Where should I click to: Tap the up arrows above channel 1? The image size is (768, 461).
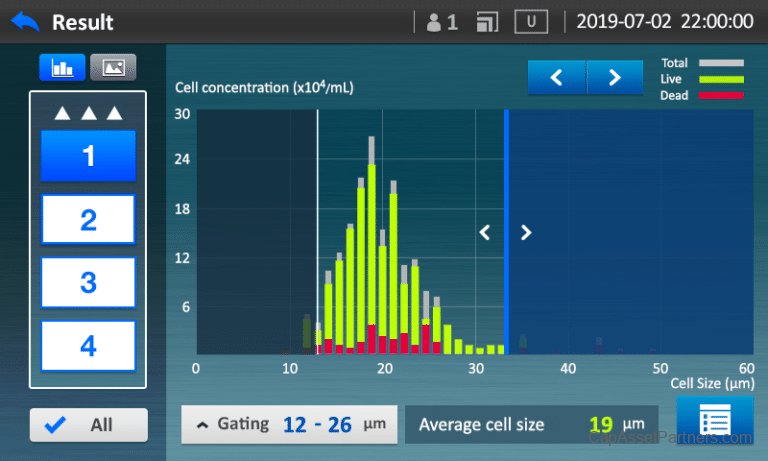tap(88, 113)
